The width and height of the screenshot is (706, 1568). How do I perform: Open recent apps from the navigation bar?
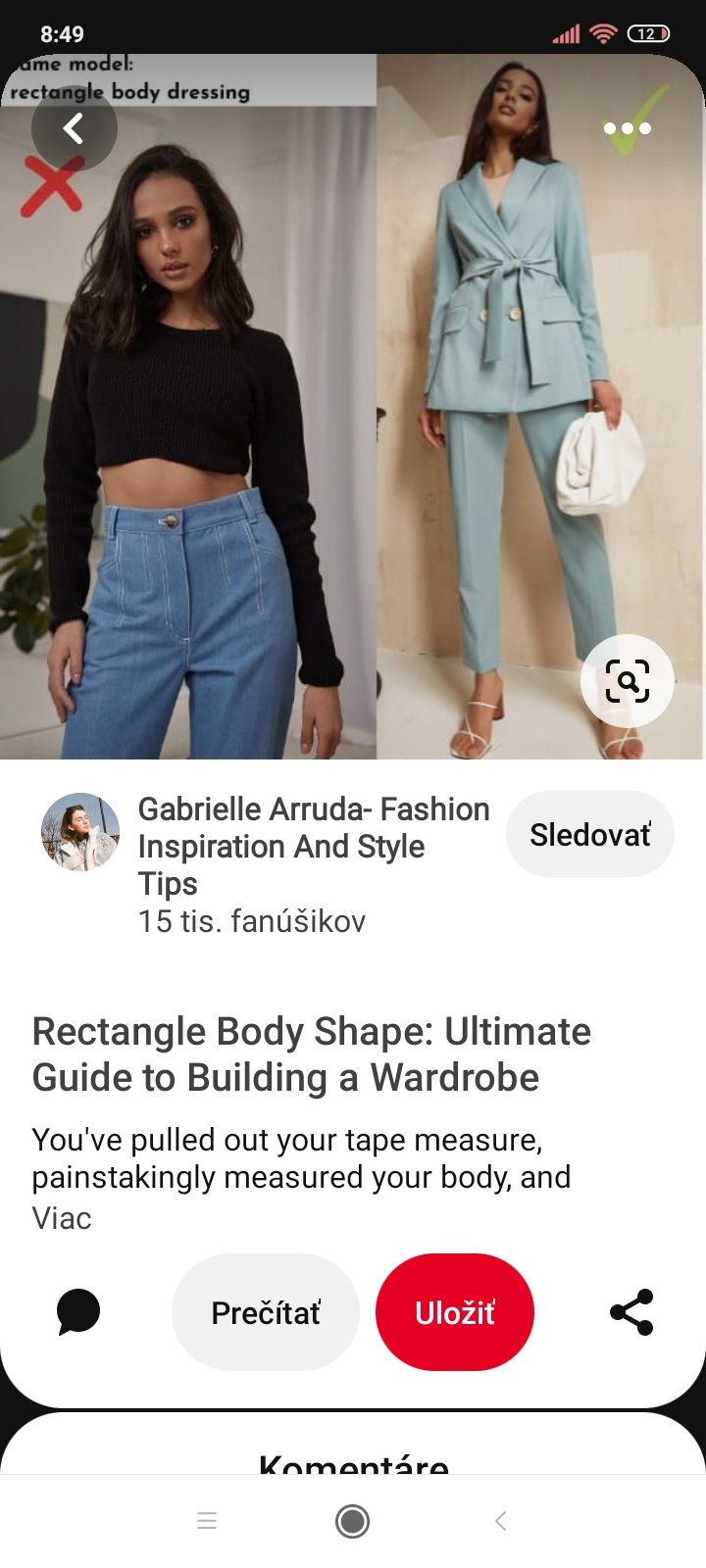click(x=207, y=1521)
